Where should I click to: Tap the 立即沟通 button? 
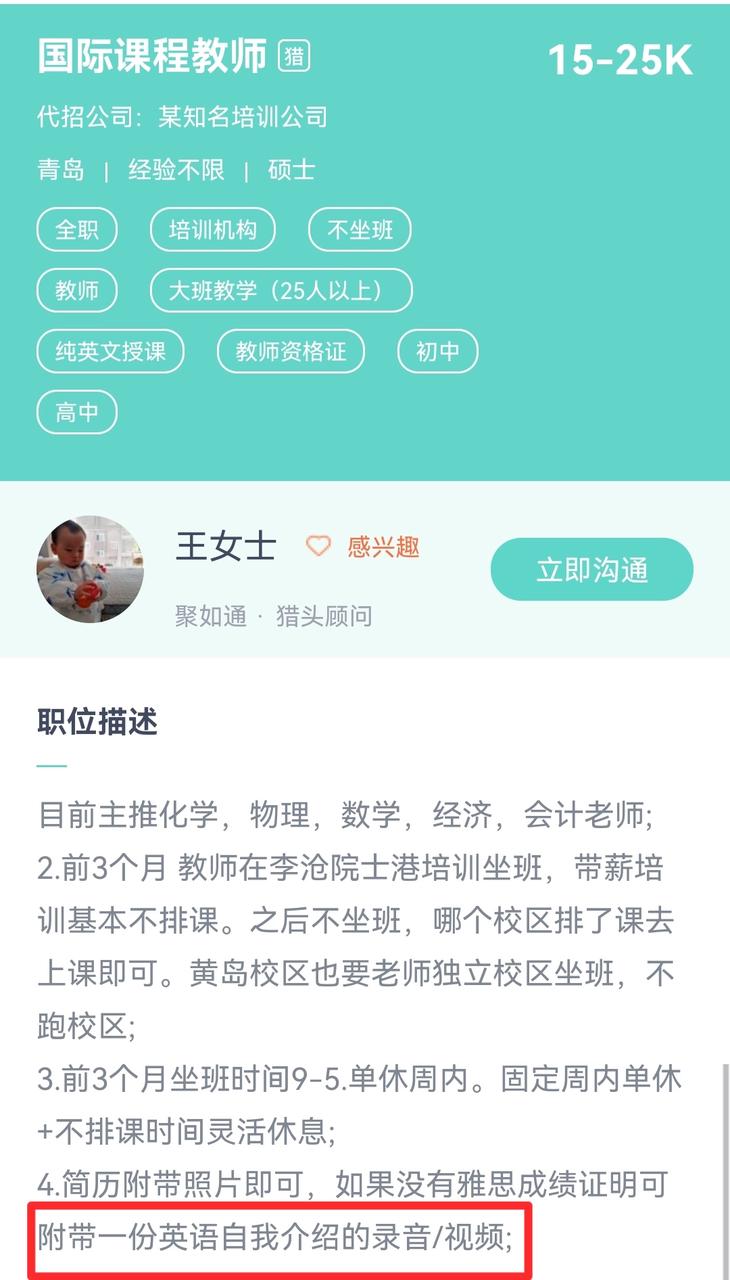click(x=591, y=570)
